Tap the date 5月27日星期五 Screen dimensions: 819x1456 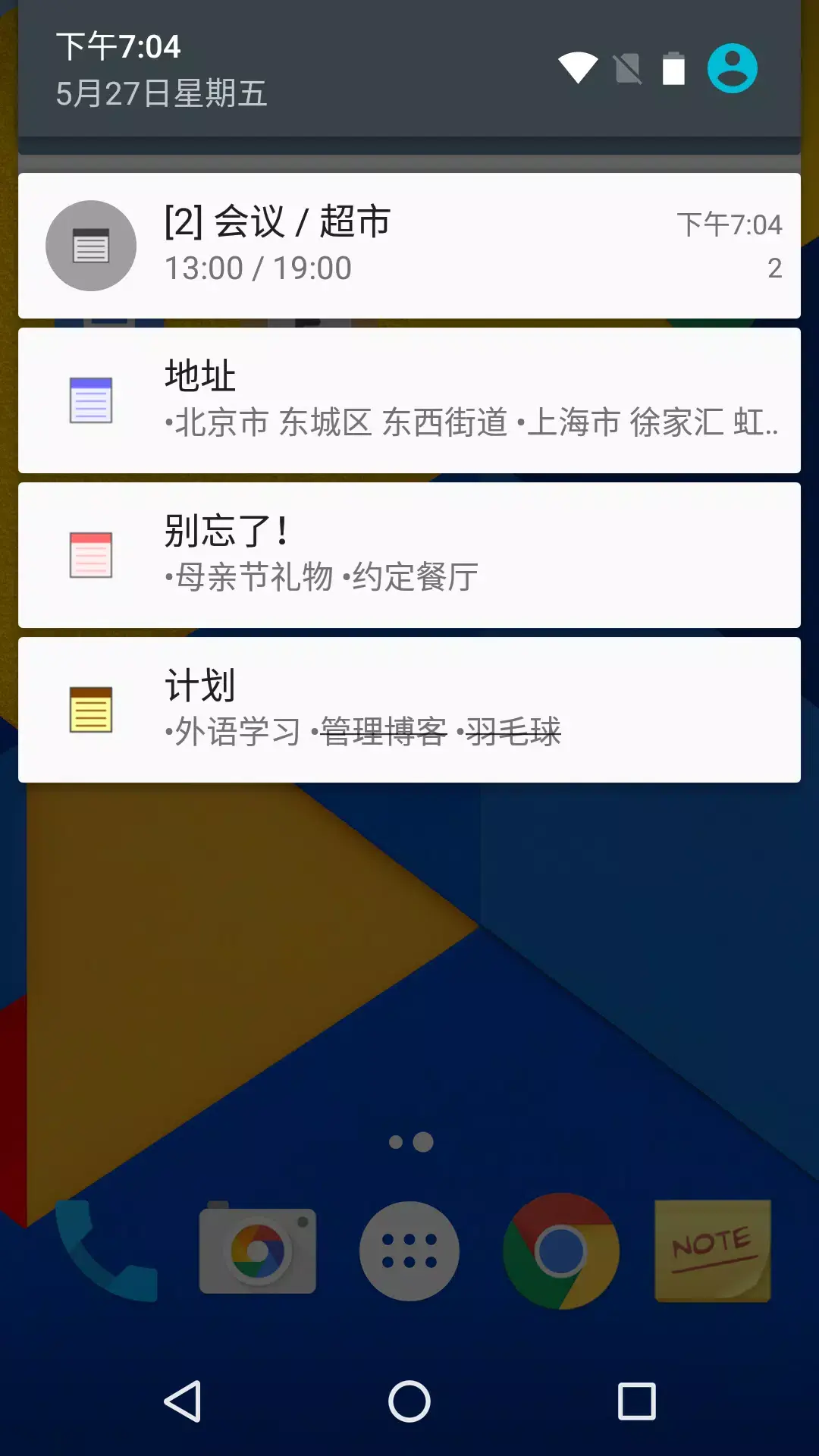(x=161, y=96)
